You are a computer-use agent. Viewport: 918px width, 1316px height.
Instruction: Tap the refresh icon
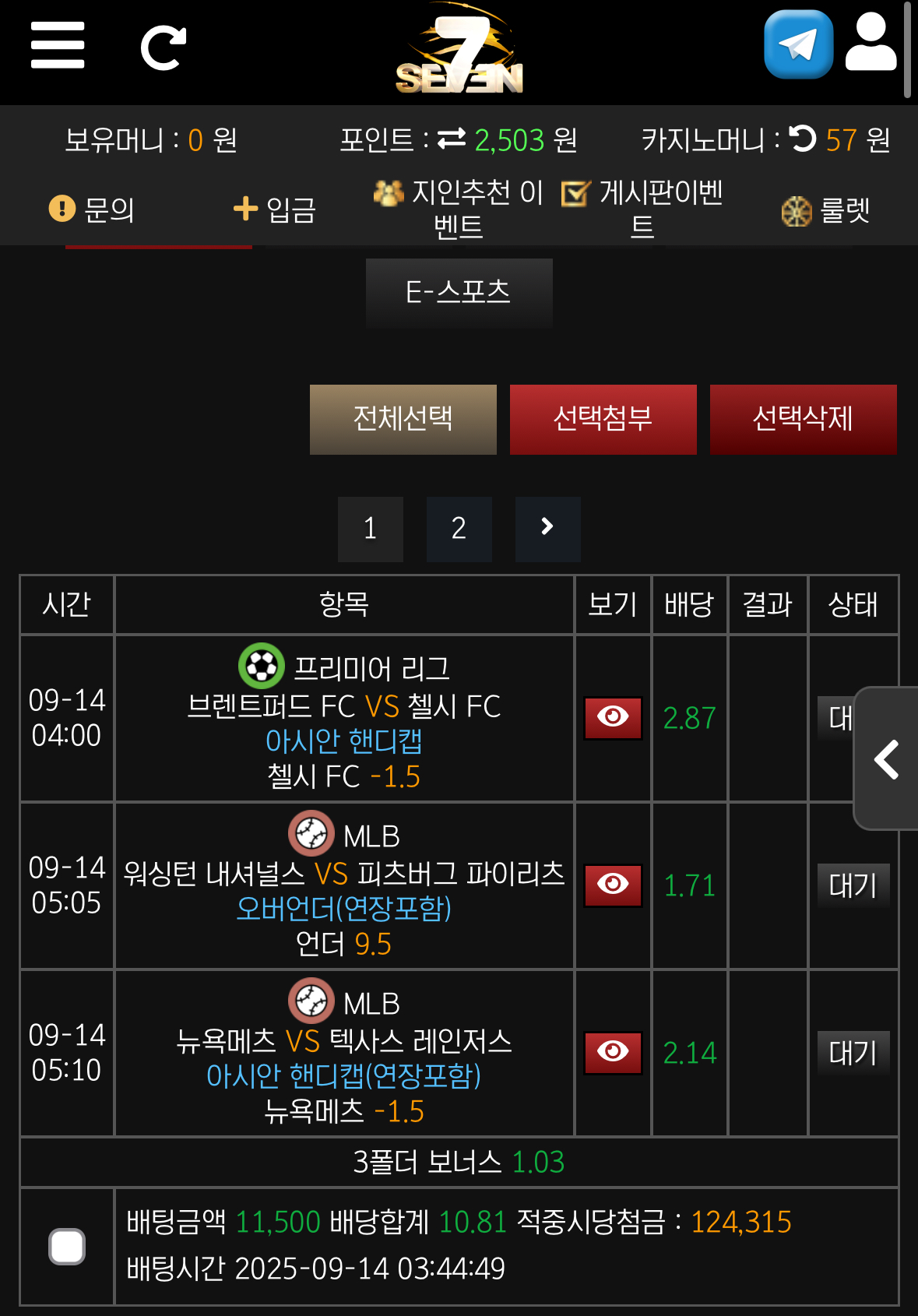tap(163, 48)
